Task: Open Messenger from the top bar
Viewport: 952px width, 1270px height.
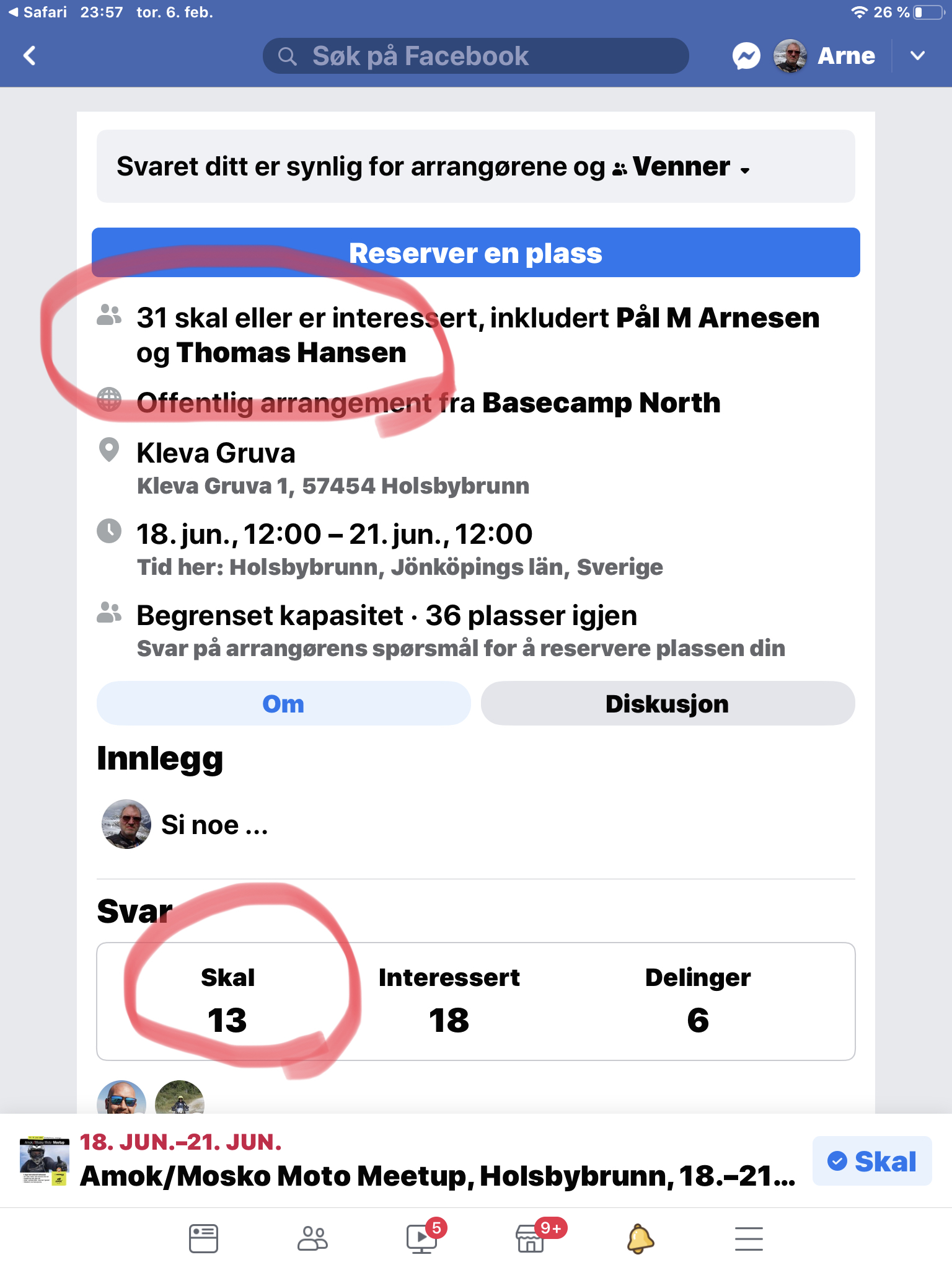Action: click(746, 56)
